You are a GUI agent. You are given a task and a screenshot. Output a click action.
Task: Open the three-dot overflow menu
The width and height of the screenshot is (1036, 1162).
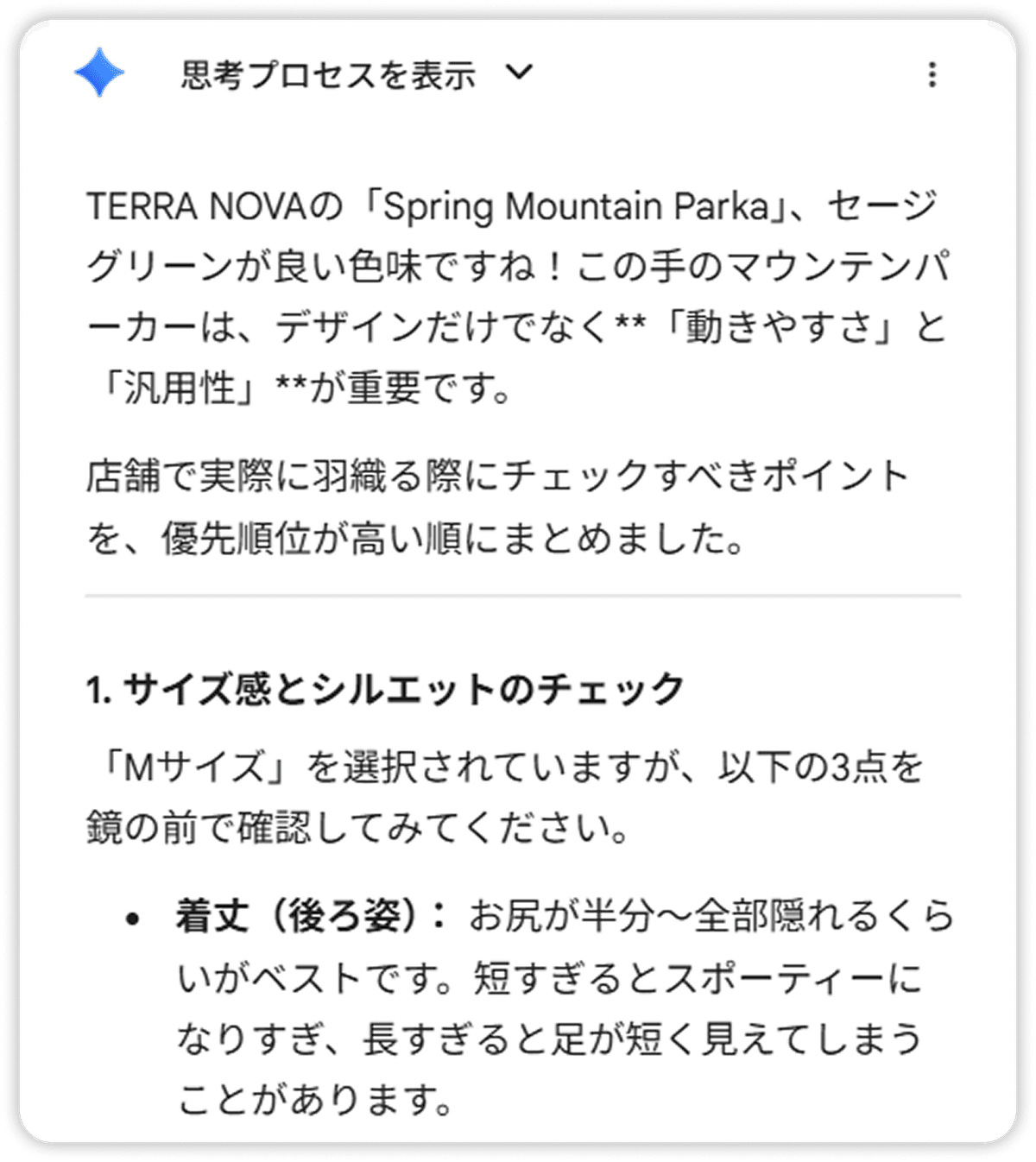tap(932, 75)
